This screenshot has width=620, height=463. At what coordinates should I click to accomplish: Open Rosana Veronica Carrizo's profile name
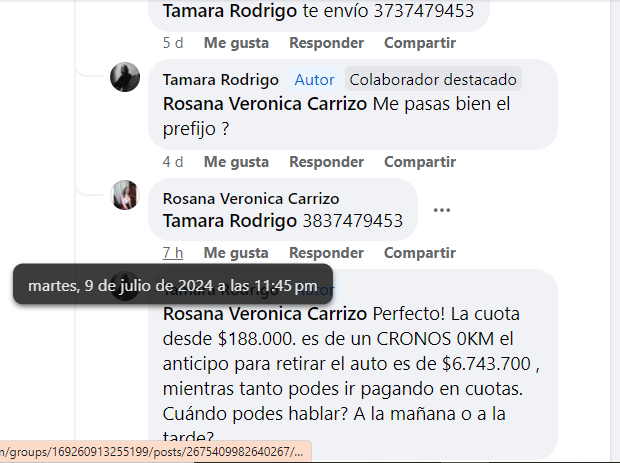point(250,198)
